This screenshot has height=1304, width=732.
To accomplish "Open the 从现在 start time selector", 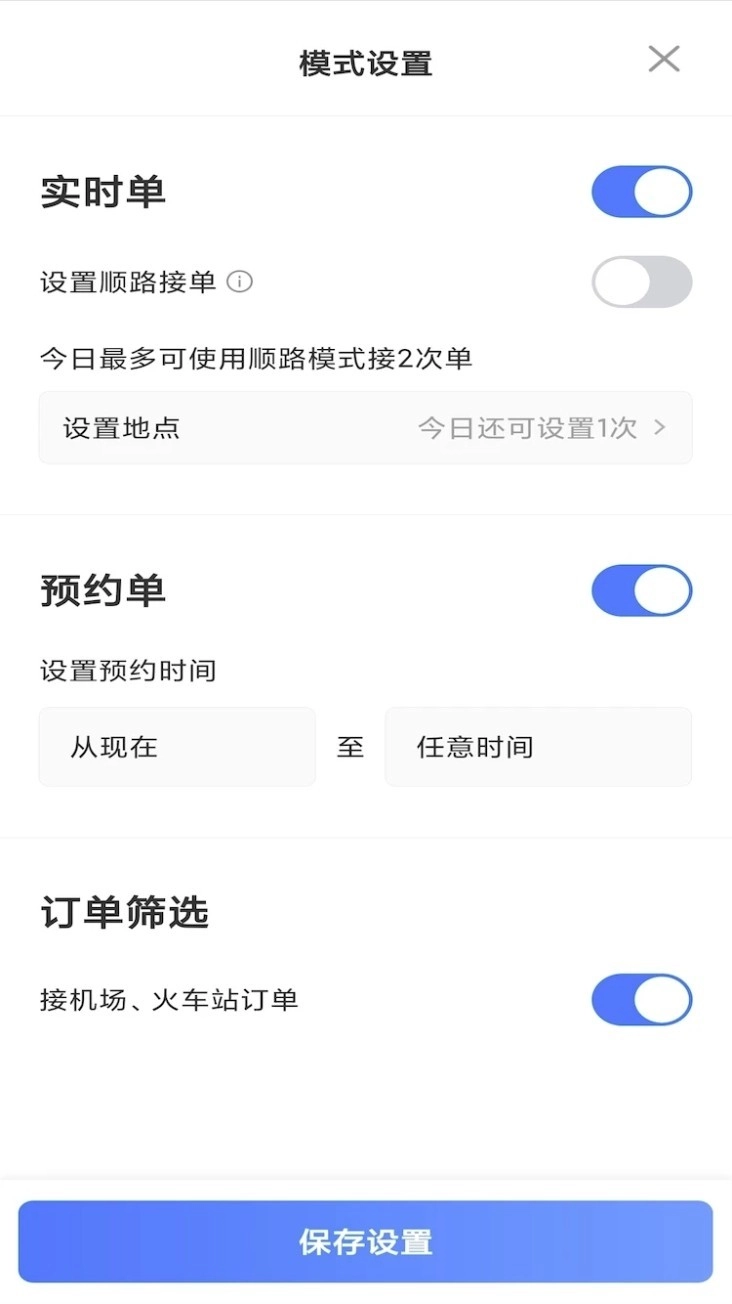I will click(x=177, y=747).
